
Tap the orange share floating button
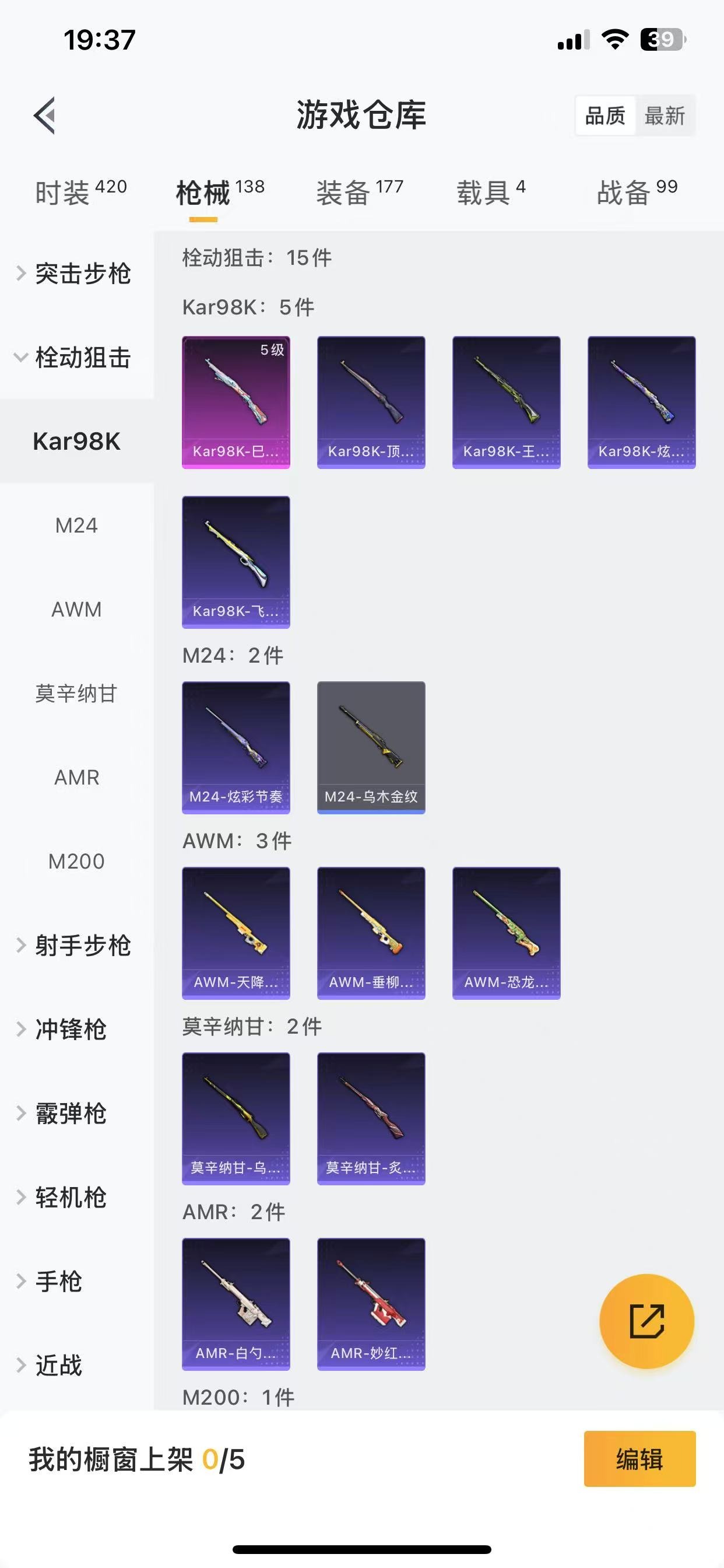(646, 1321)
